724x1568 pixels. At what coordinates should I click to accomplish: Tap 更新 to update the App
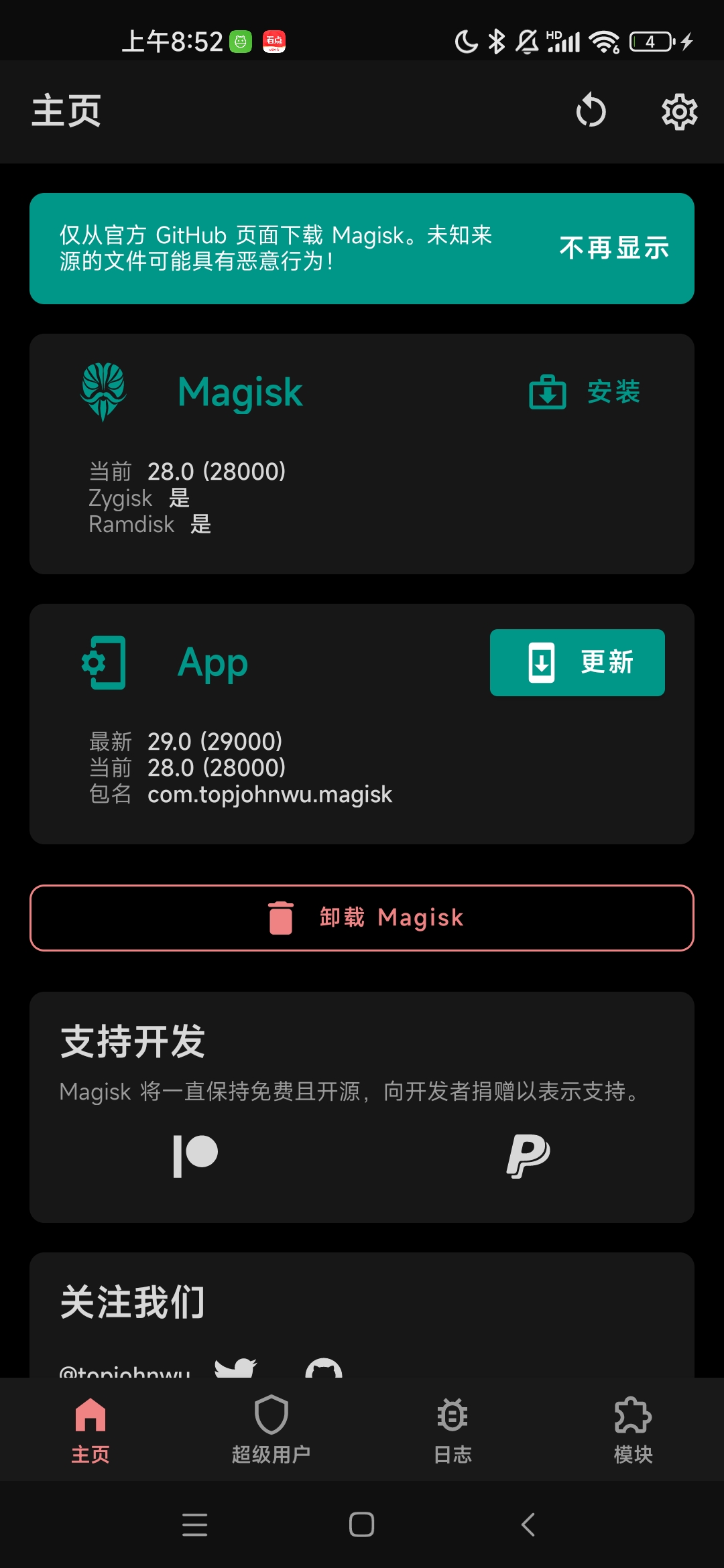[x=577, y=662]
